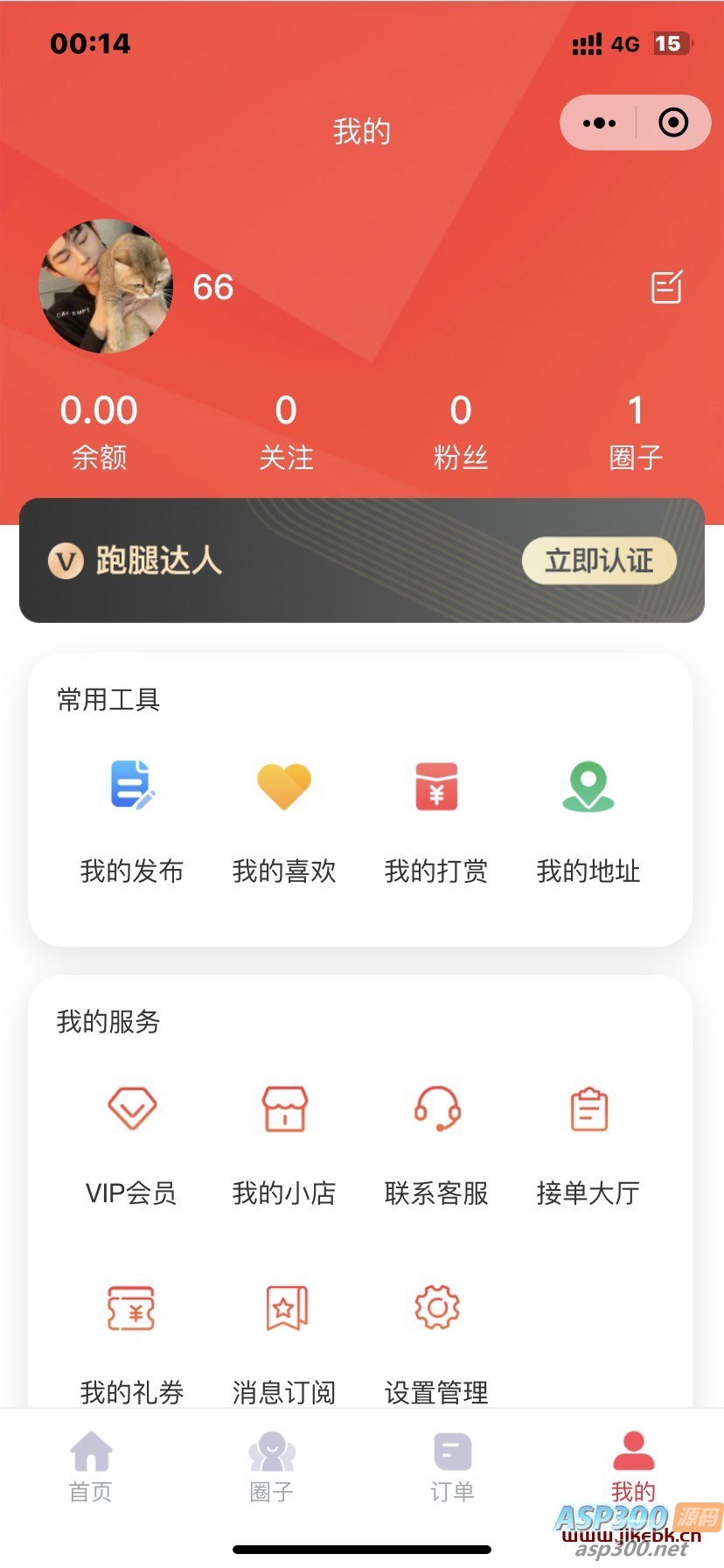Close the mini program via the circle button

click(x=672, y=123)
